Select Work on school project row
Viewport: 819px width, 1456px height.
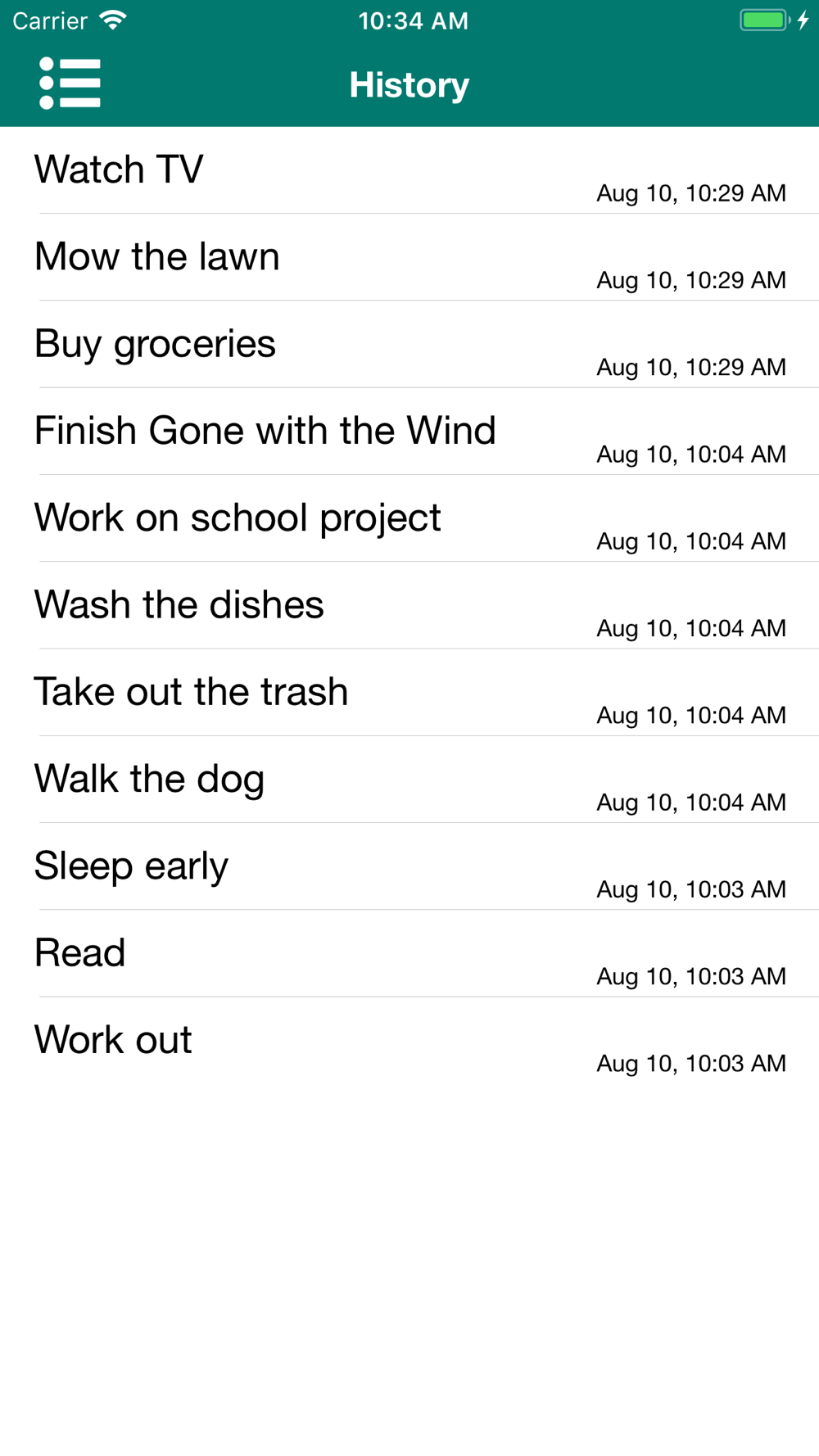click(409, 519)
